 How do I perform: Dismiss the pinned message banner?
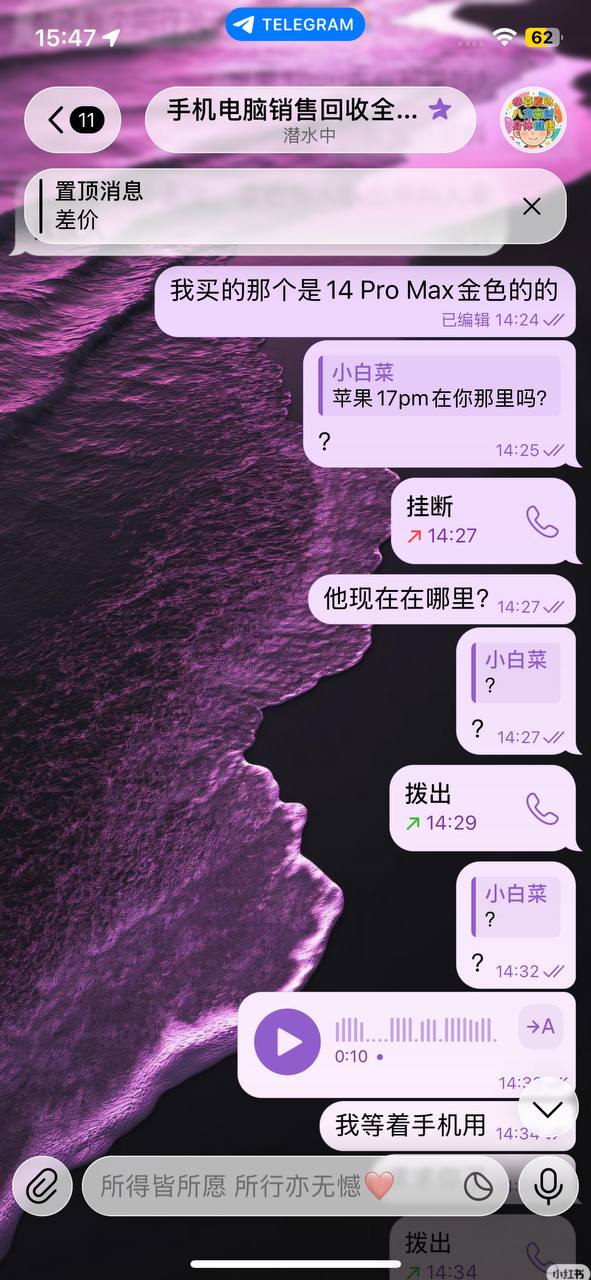coord(532,206)
